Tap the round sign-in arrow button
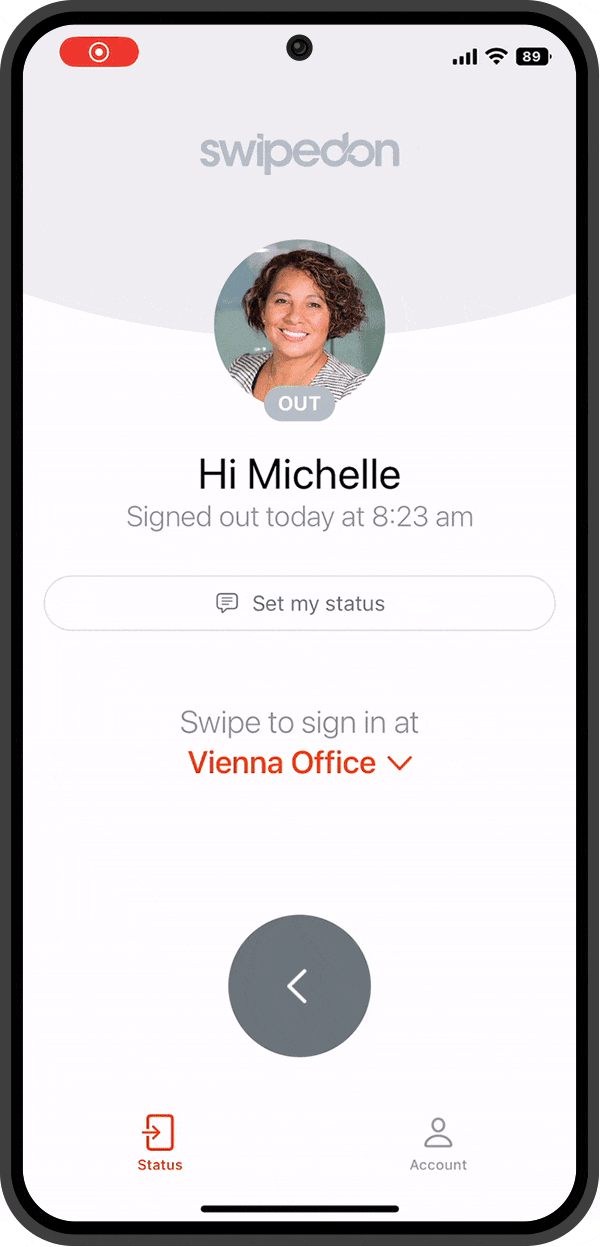600x1247 pixels. [x=299, y=986]
